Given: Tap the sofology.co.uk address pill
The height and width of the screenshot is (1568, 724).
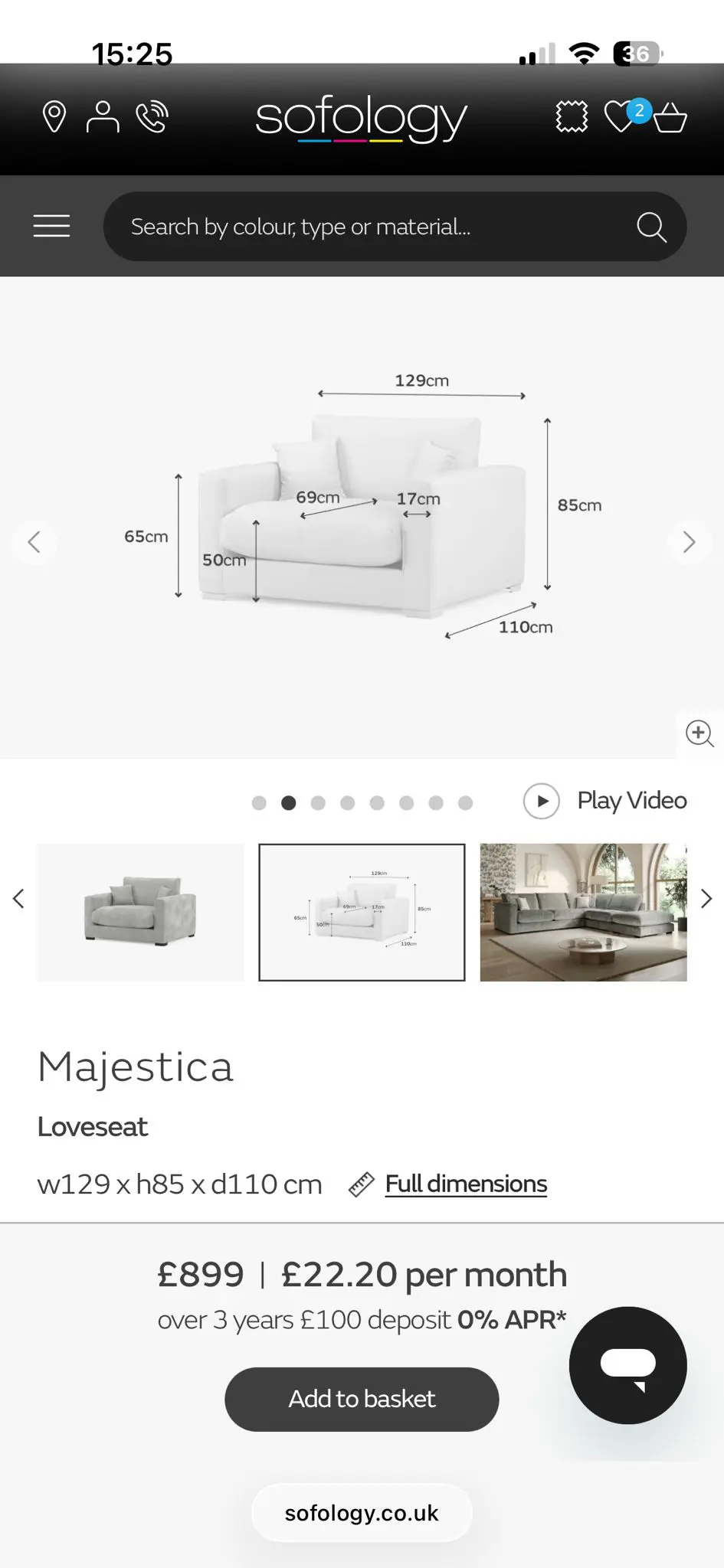Looking at the screenshot, I should point(362,1513).
